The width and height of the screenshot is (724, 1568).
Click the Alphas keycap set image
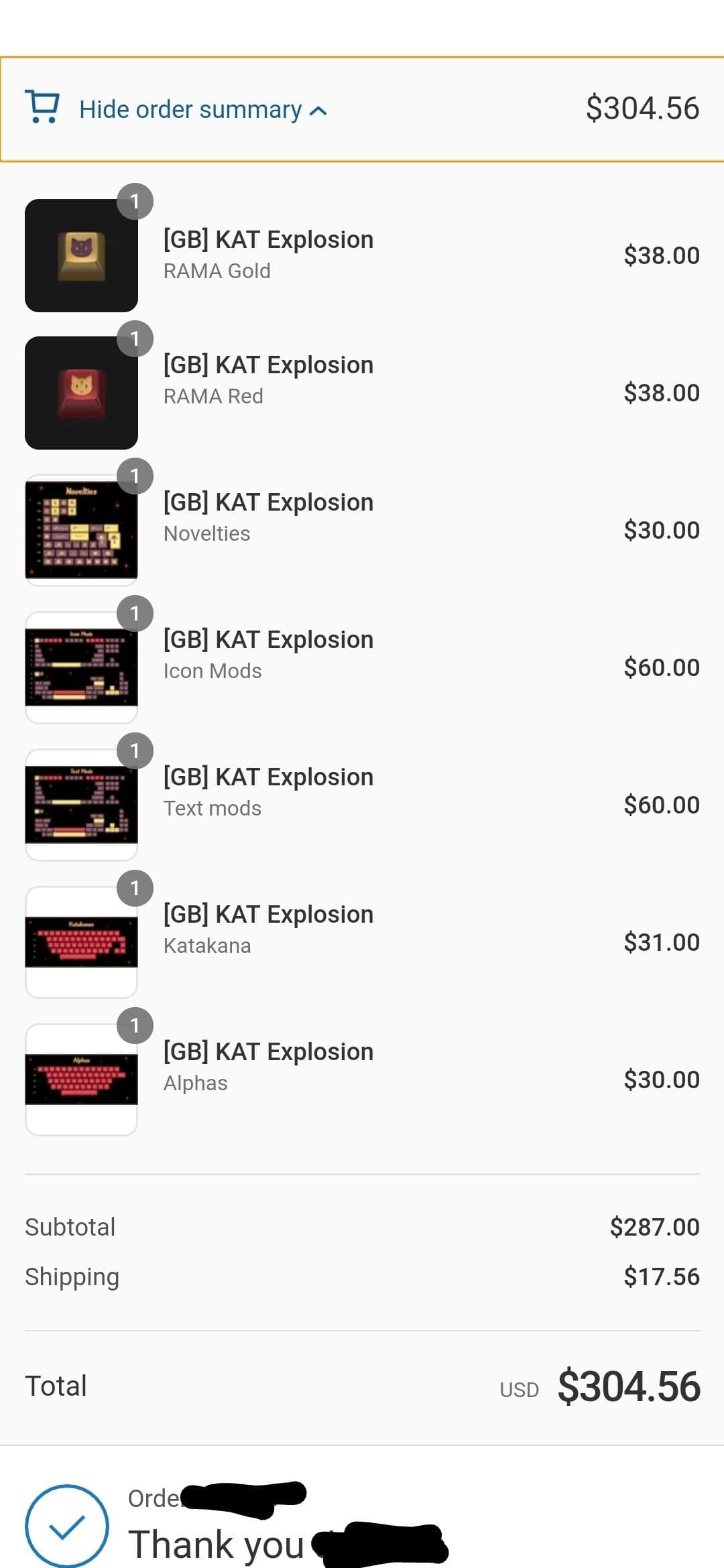point(80,1077)
